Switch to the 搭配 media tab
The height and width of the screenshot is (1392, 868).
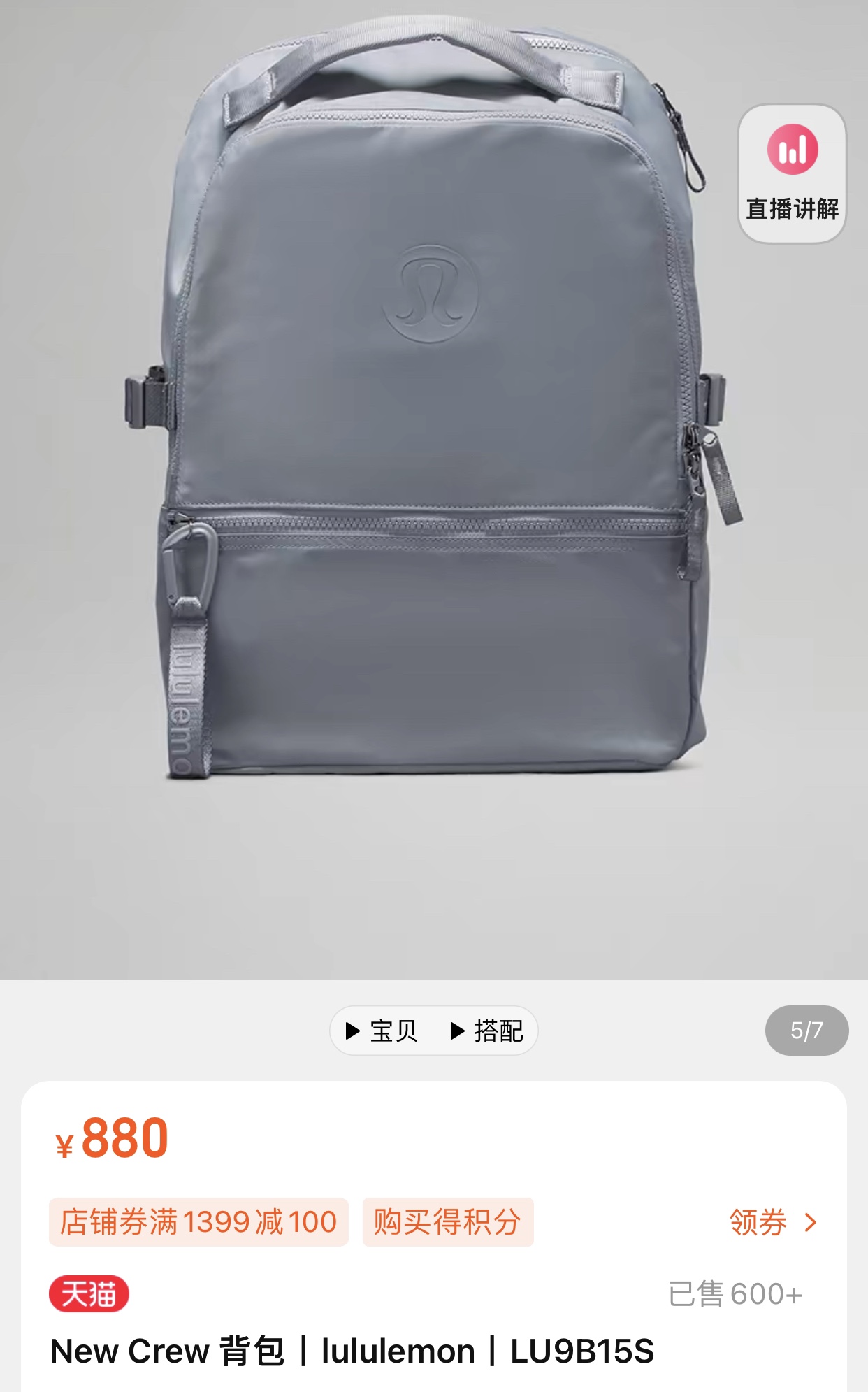(487, 1031)
